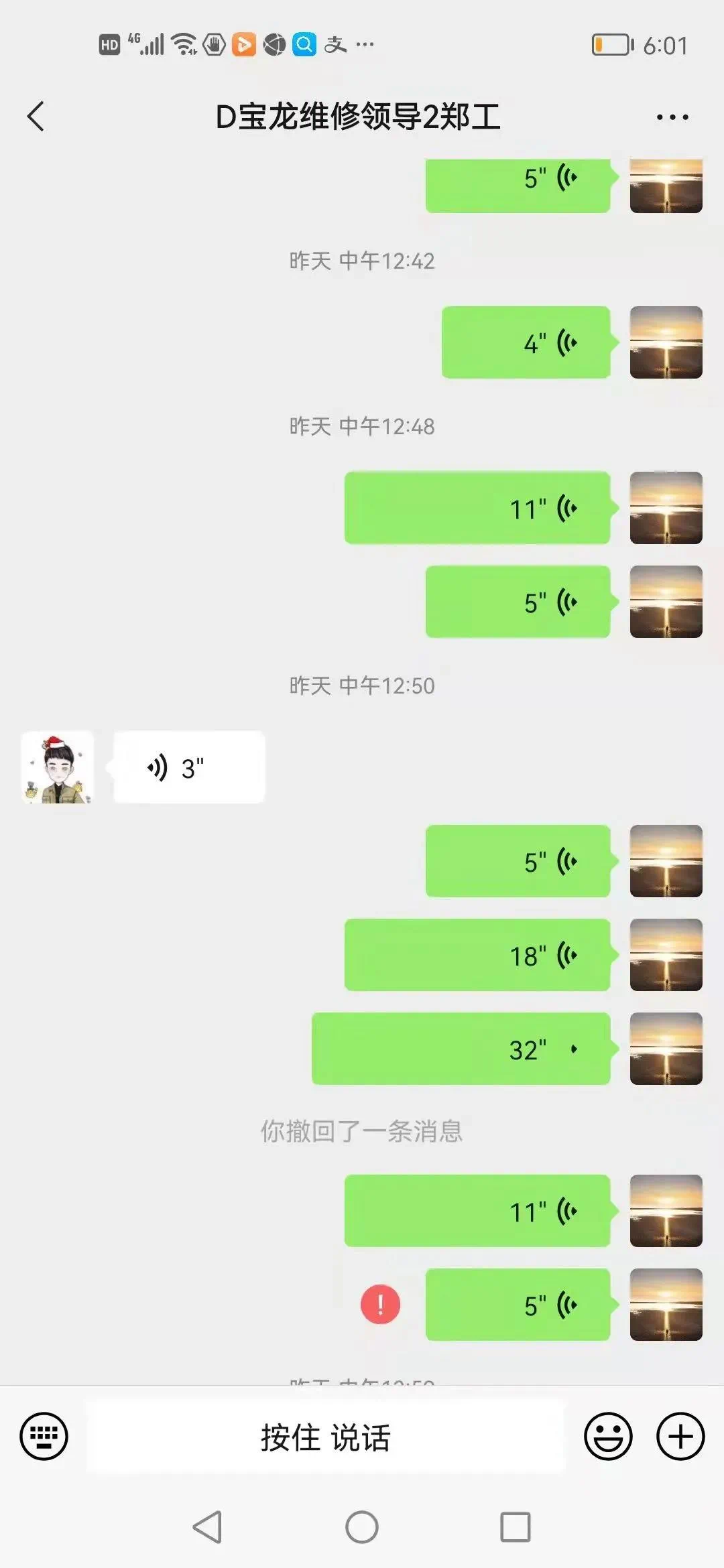
Task: Tap the red failed-send warning icon
Action: [380, 1305]
